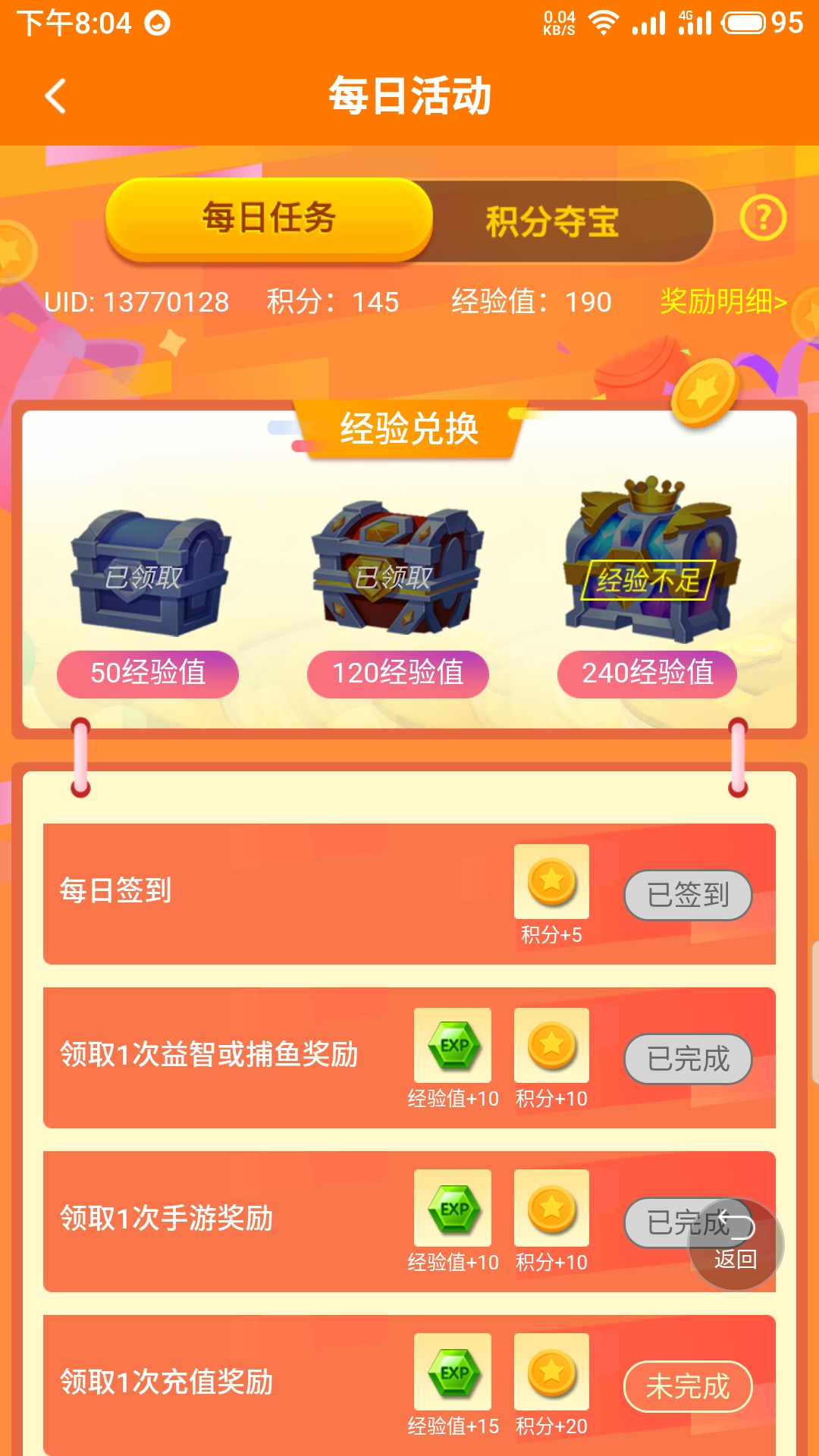Tap 已完成 for 领取1次益智或捕鱼奖励
819x1456 pixels.
(688, 1059)
